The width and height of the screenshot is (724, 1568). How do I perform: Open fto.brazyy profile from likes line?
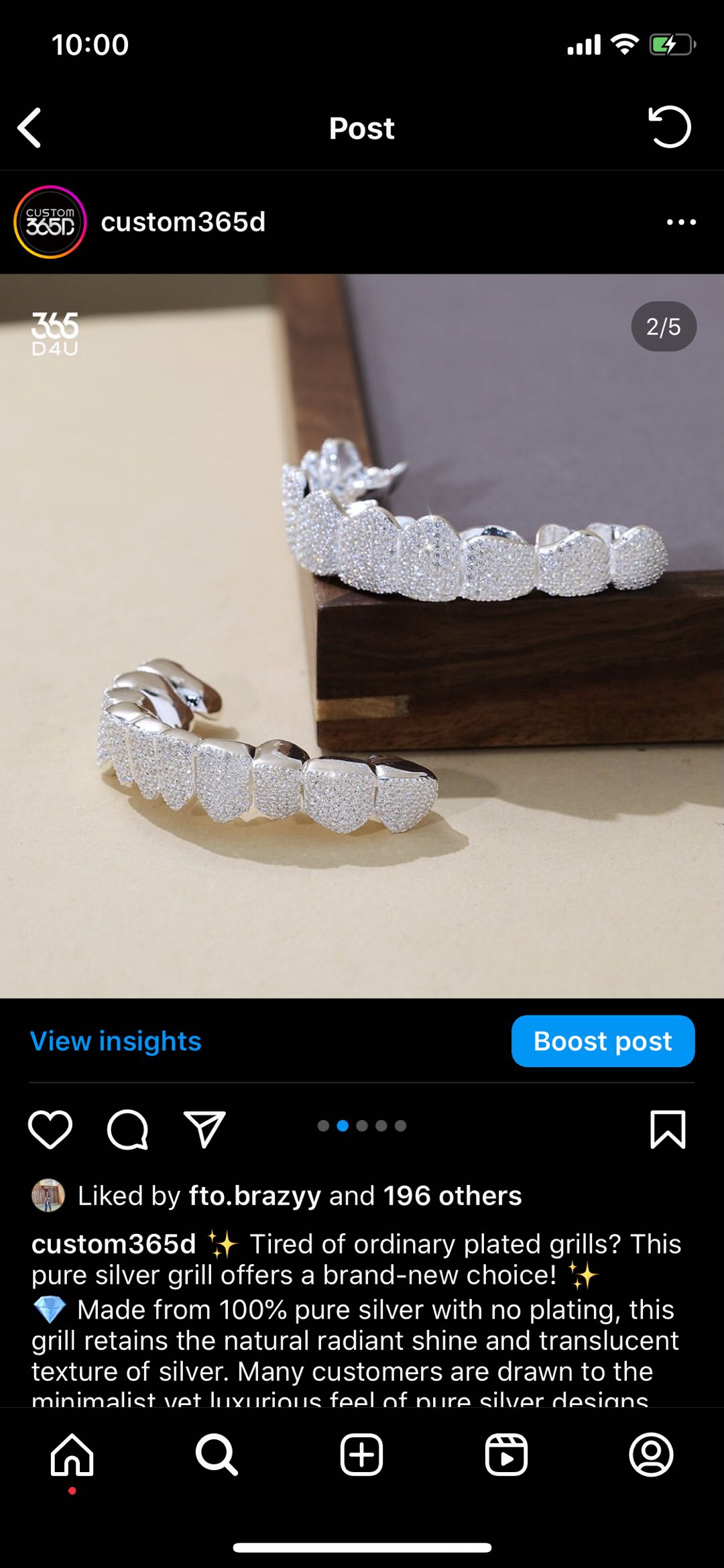point(255,1196)
